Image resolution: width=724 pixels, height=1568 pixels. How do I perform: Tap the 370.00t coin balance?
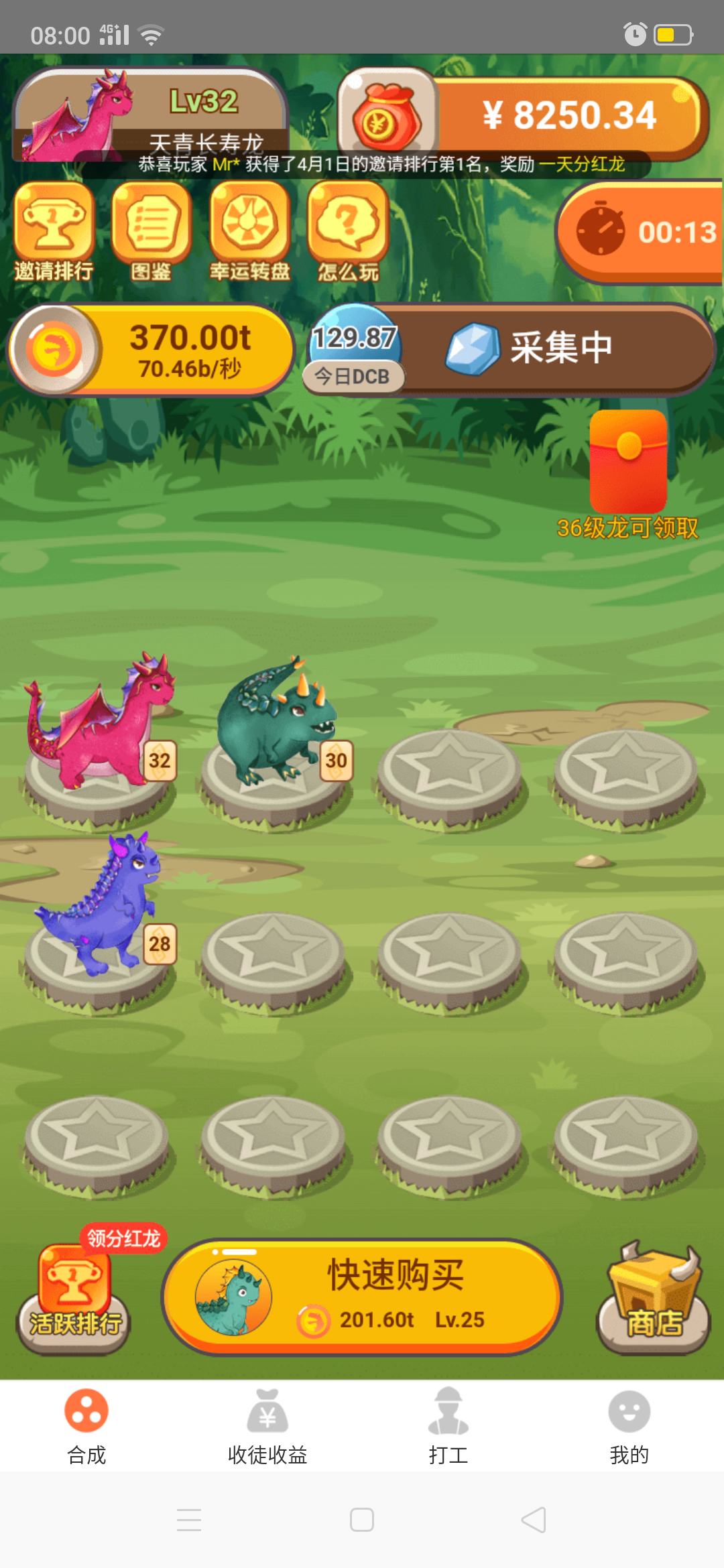click(x=152, y=350)
